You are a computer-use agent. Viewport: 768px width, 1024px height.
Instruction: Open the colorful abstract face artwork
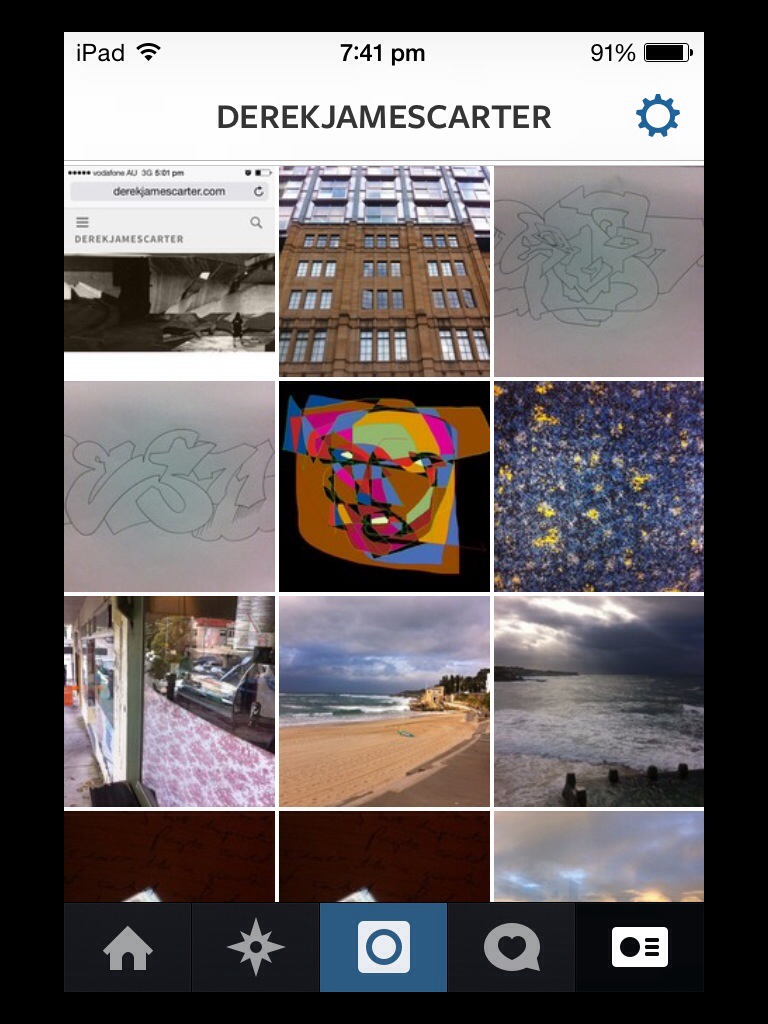click(384, 486)
